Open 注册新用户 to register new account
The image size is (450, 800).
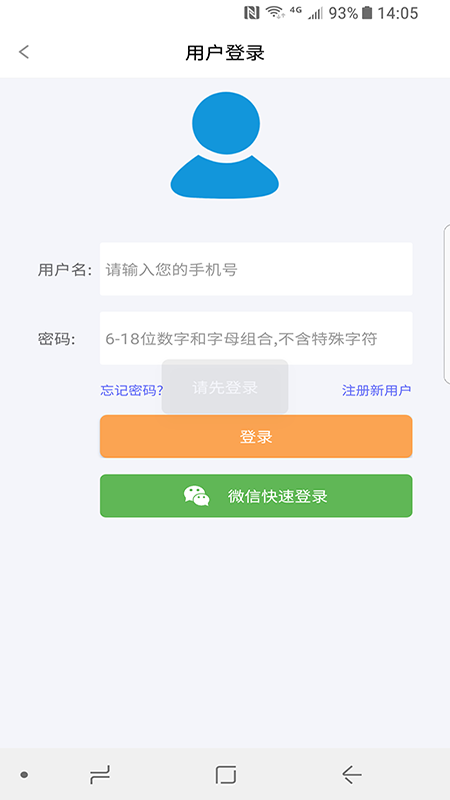tap(377, 391)
